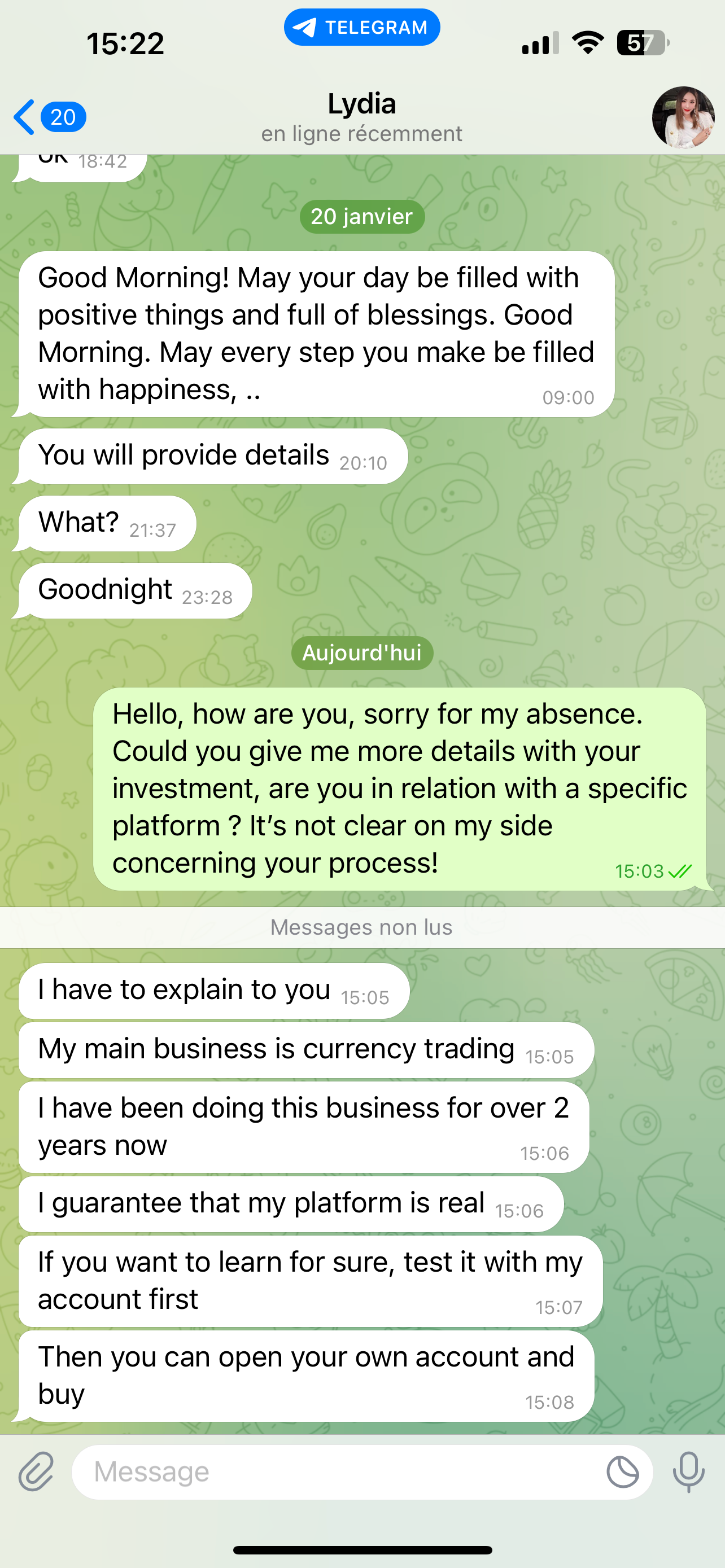Go back to the chat list
This screenshot has width=725, height=1568.
coord(49,117)
